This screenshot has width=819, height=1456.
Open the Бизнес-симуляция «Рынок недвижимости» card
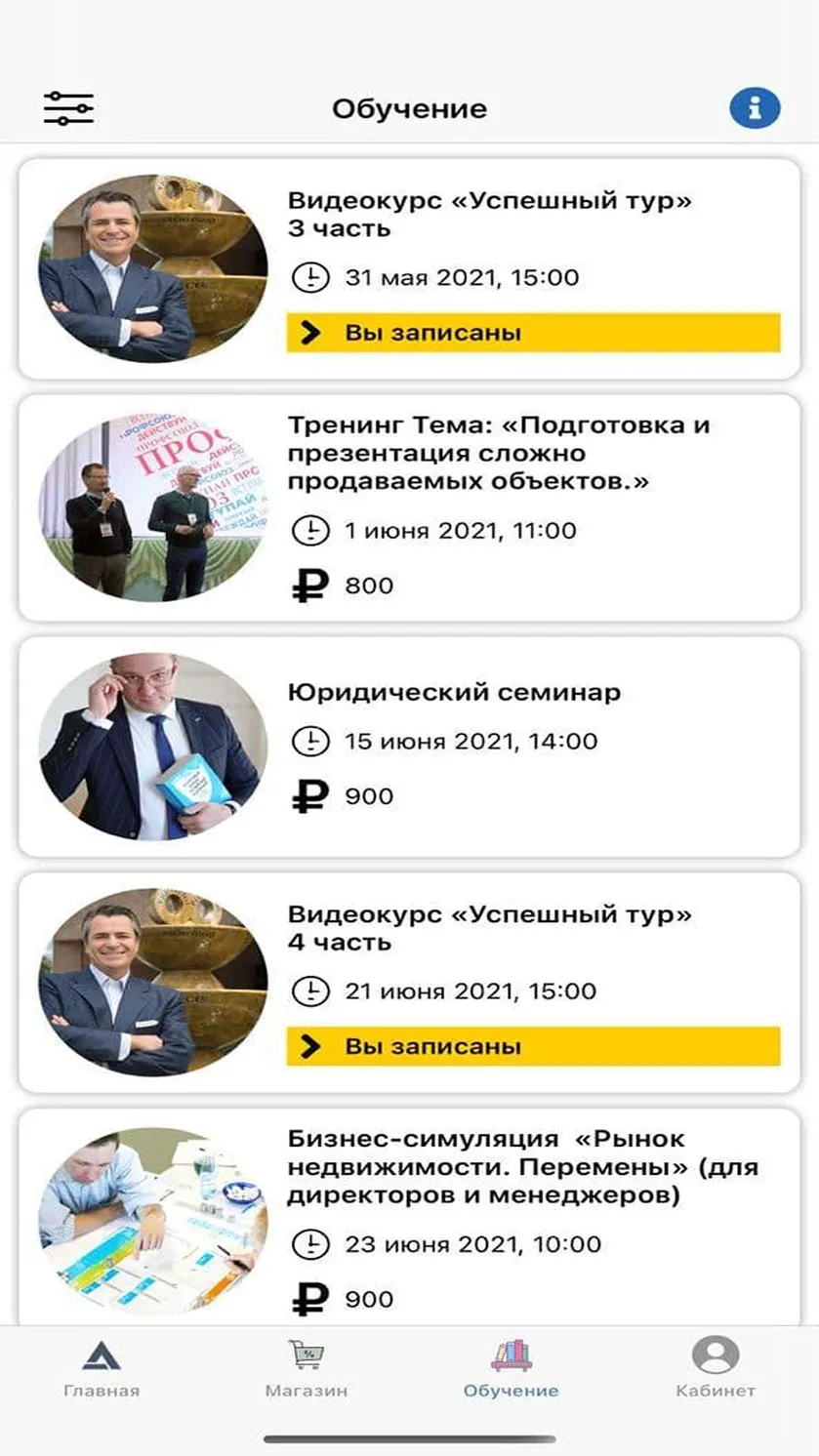click(x=409, y=1217)
